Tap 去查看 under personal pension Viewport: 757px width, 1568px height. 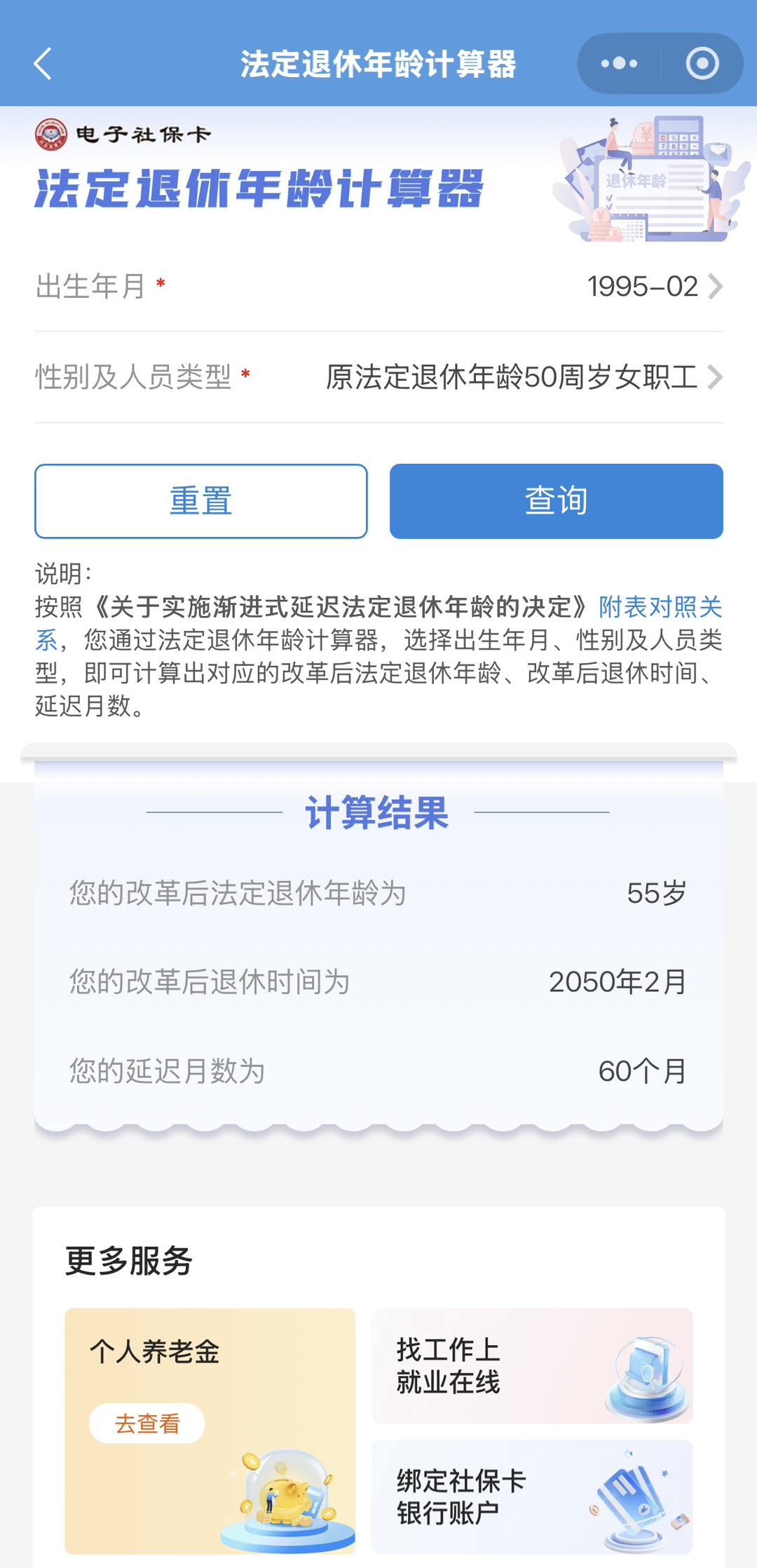147,1424
